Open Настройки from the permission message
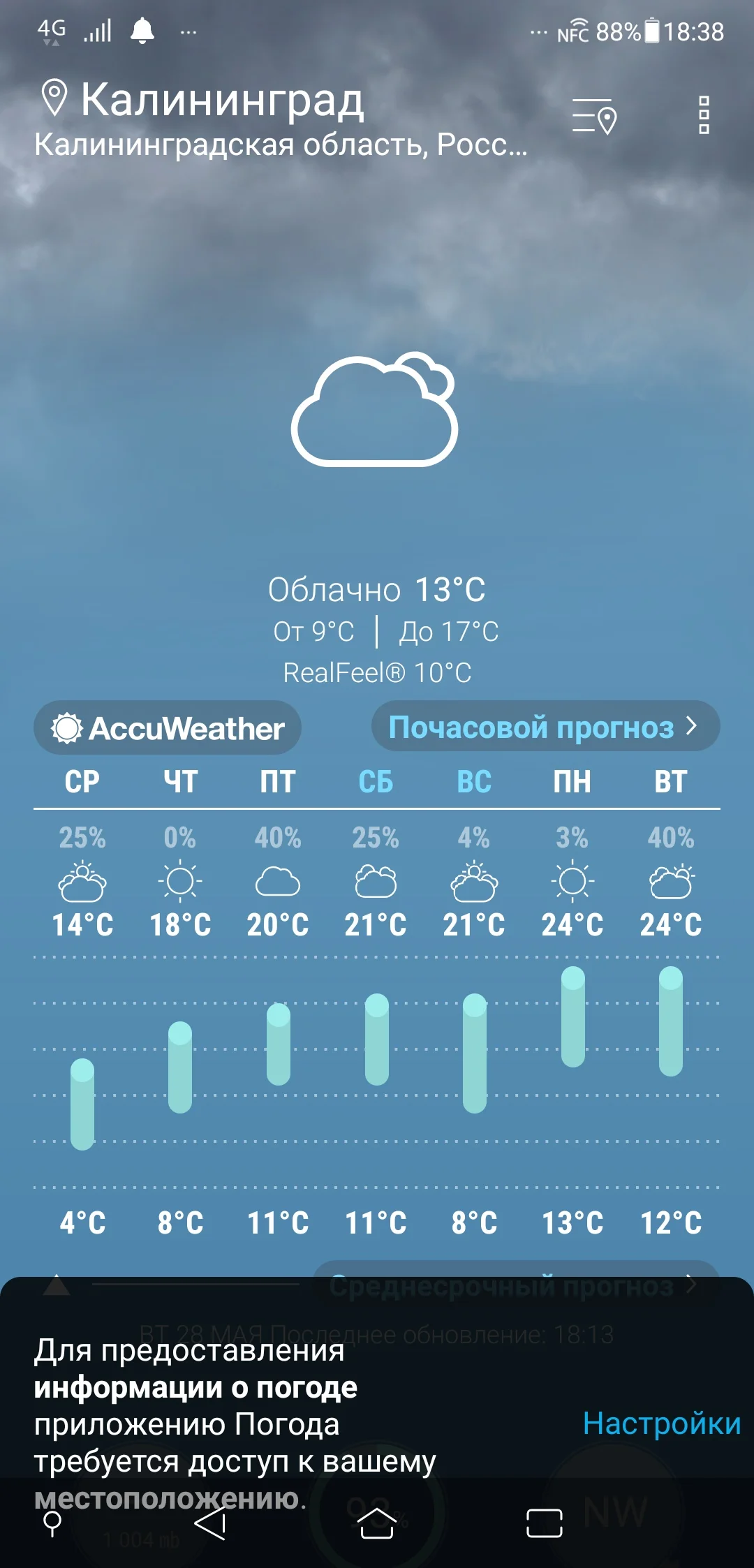The image size is (754, 1568). [663, 1423]
